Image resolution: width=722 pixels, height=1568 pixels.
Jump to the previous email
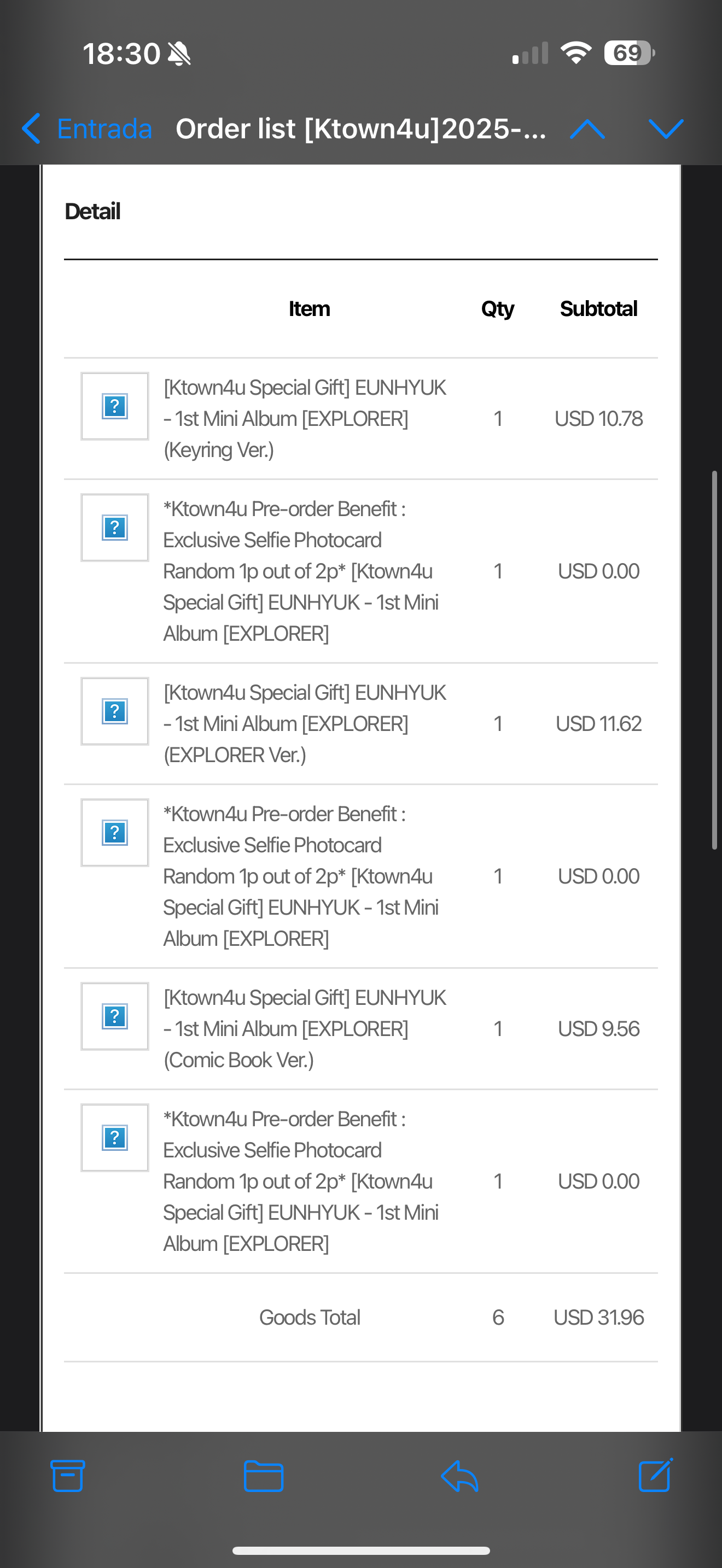point(587,128)
